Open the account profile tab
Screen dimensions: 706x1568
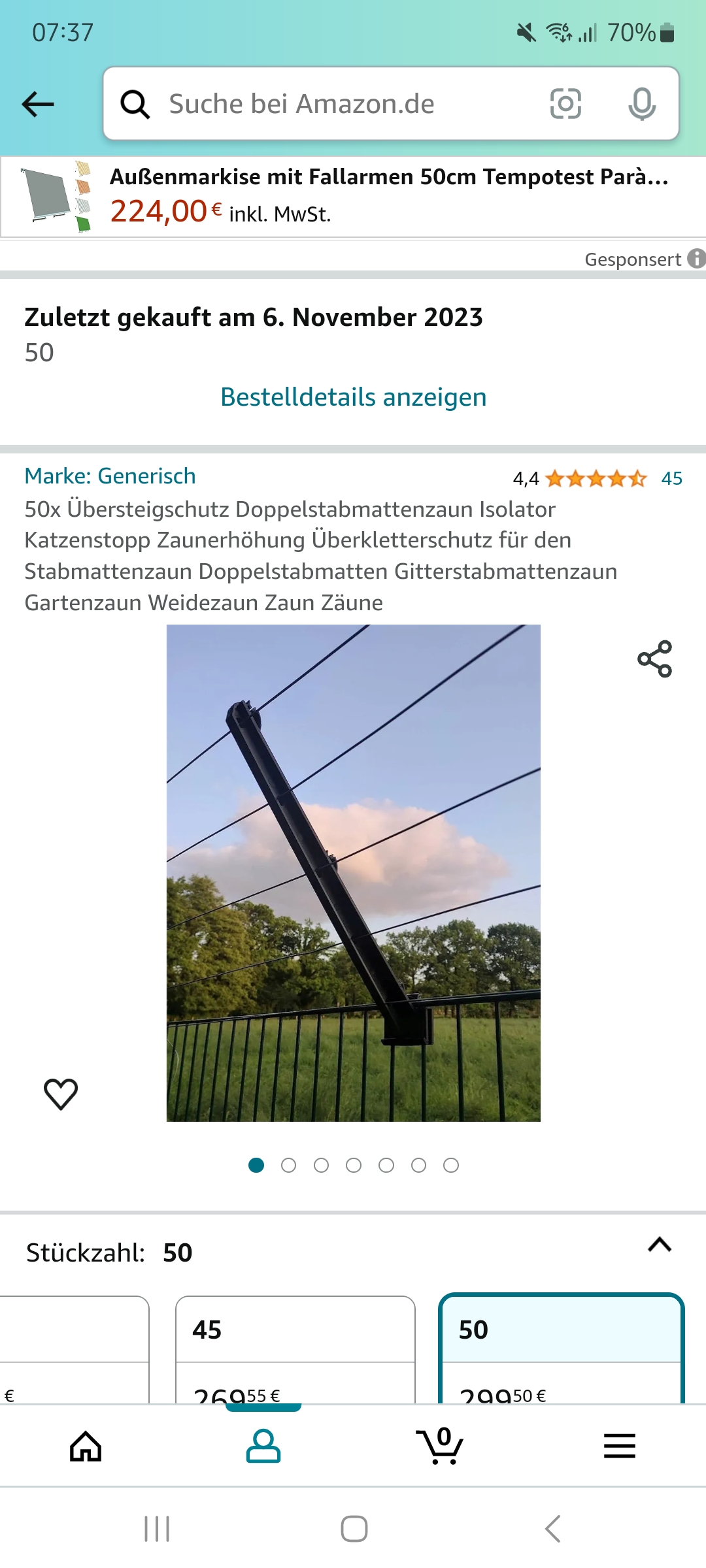click(x=263, y=1446)
